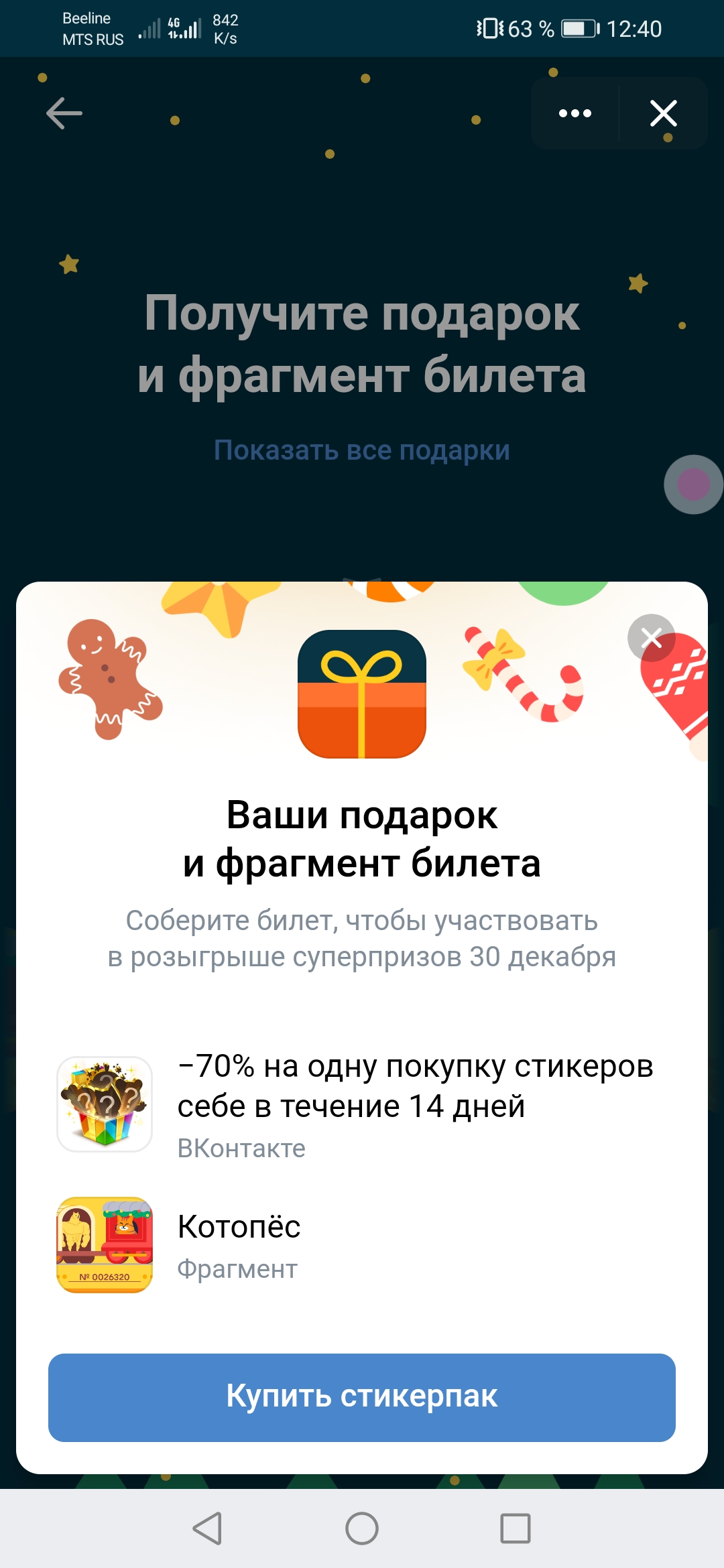724x1568 pixels.
Task: Dismiss the gift popup with its gray X
Action: click(x=651, y=637)
